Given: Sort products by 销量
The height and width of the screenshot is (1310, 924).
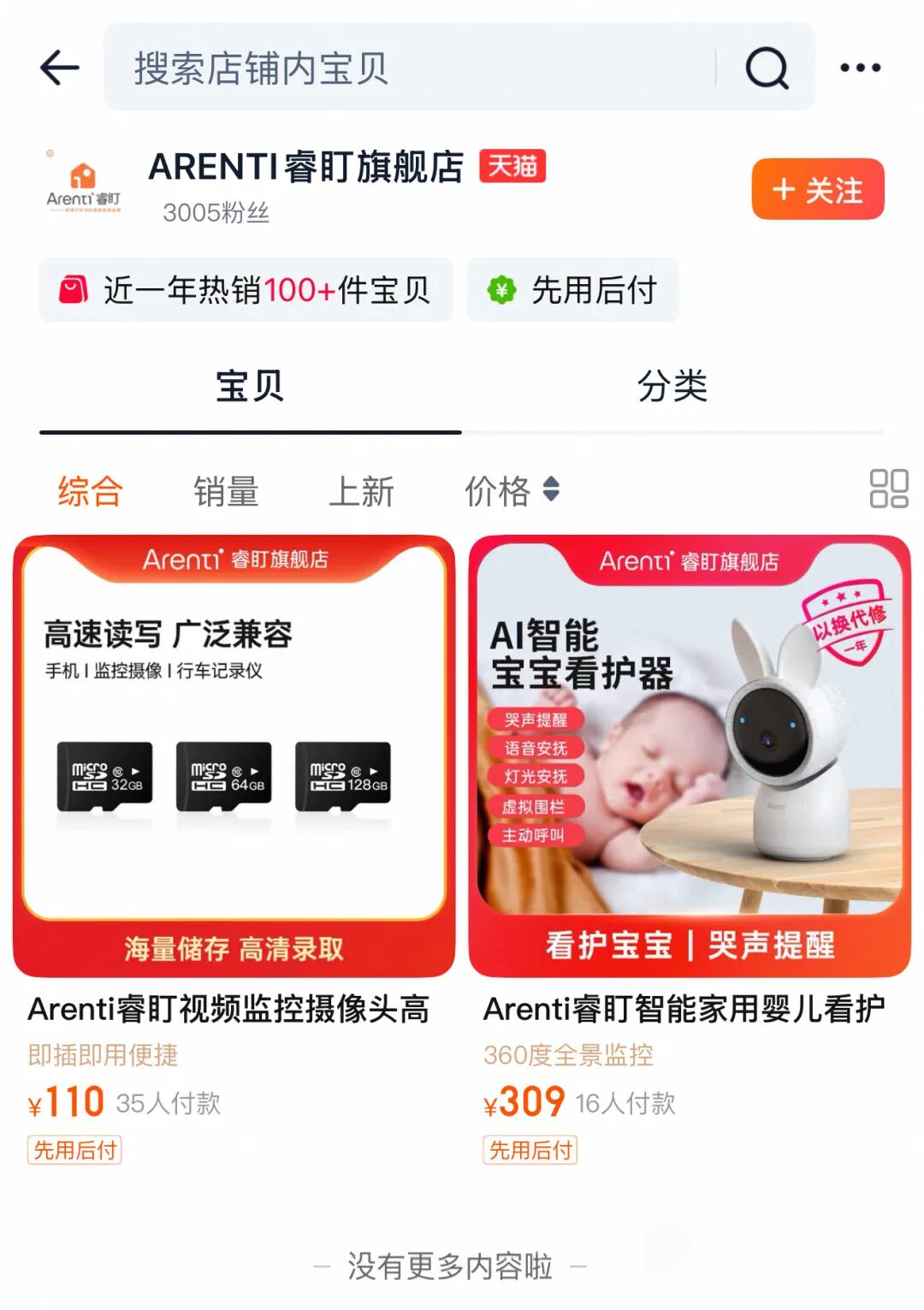Looking at the screenshot, I should [226, 491].
